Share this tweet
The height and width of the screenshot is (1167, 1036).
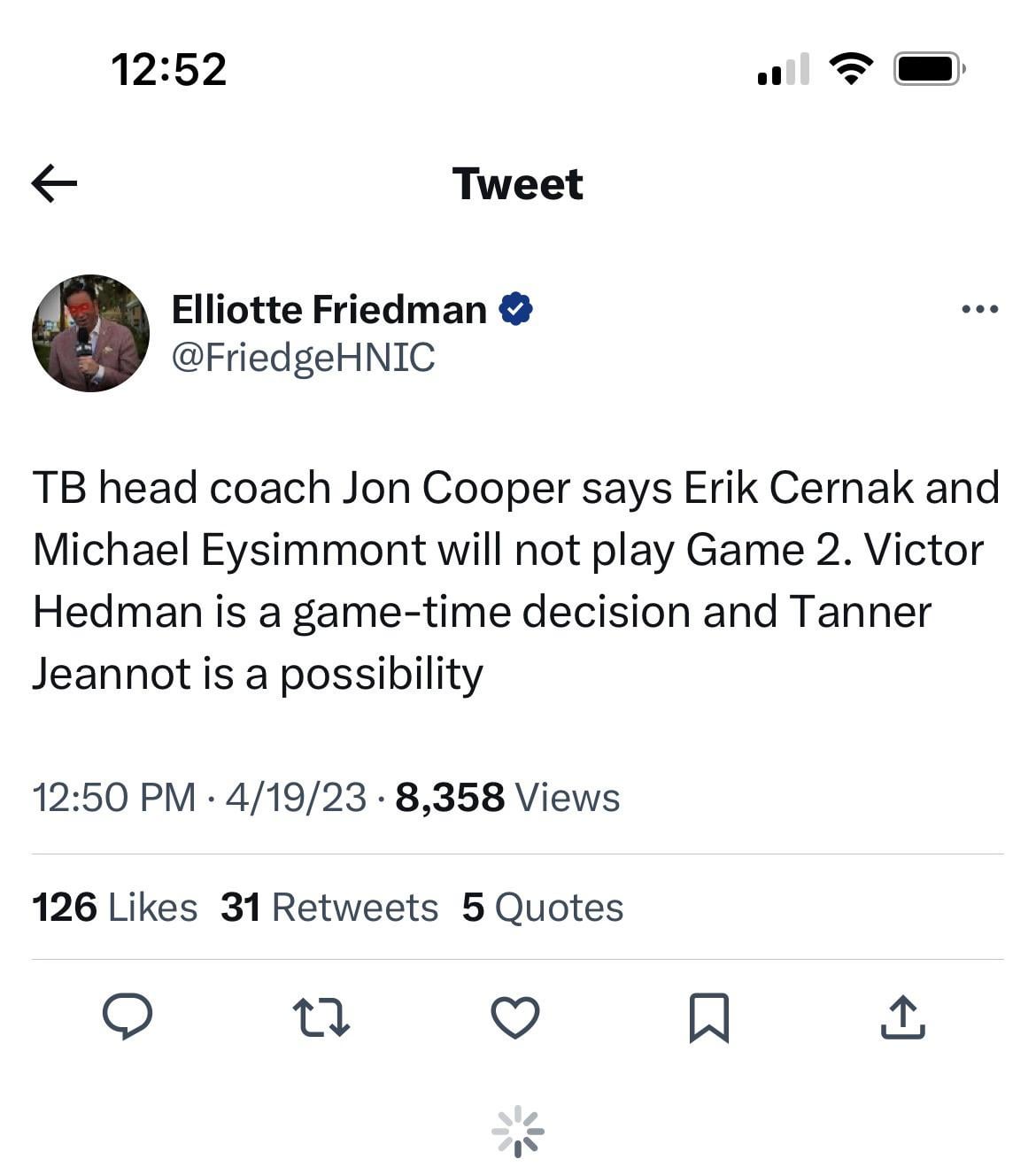(x=902, y=1017)
